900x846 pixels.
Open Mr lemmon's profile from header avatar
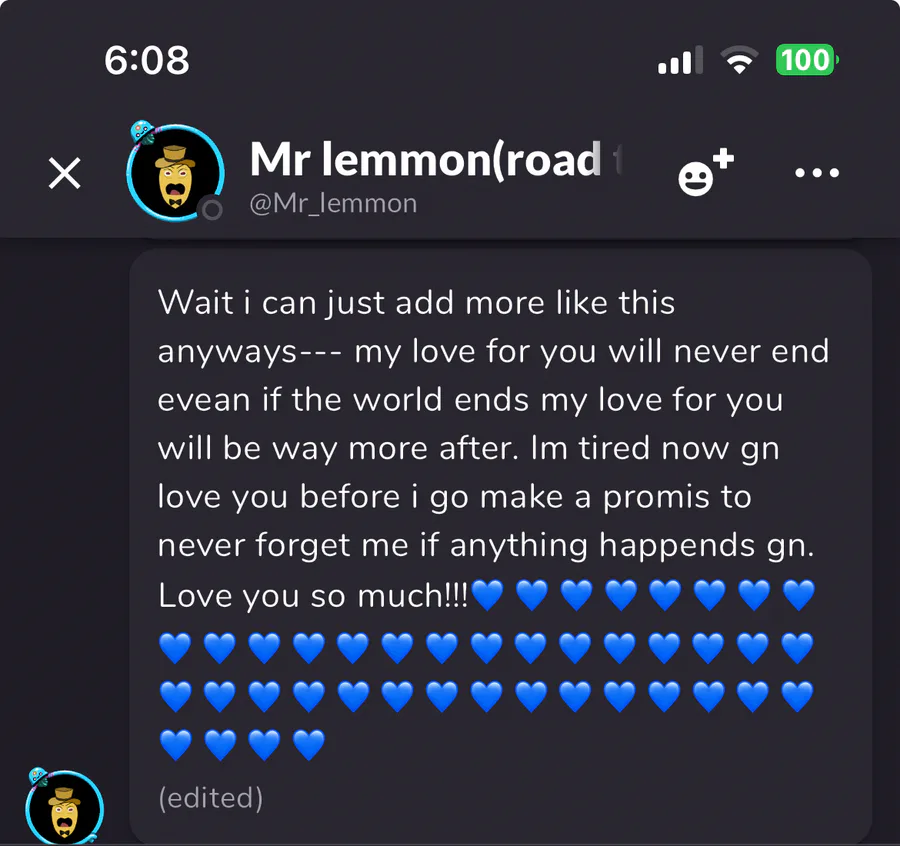175,173
